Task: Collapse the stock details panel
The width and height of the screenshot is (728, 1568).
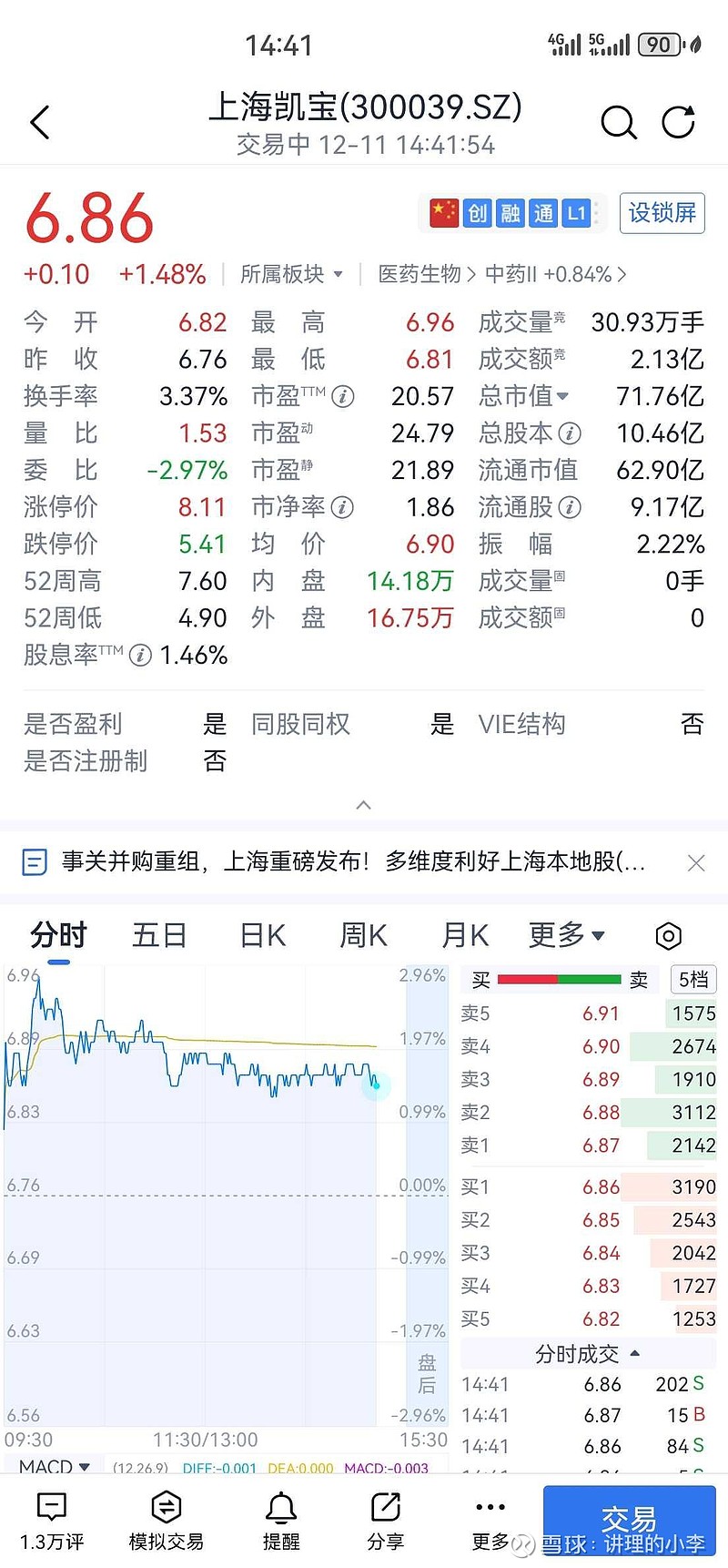Action: 363,805
